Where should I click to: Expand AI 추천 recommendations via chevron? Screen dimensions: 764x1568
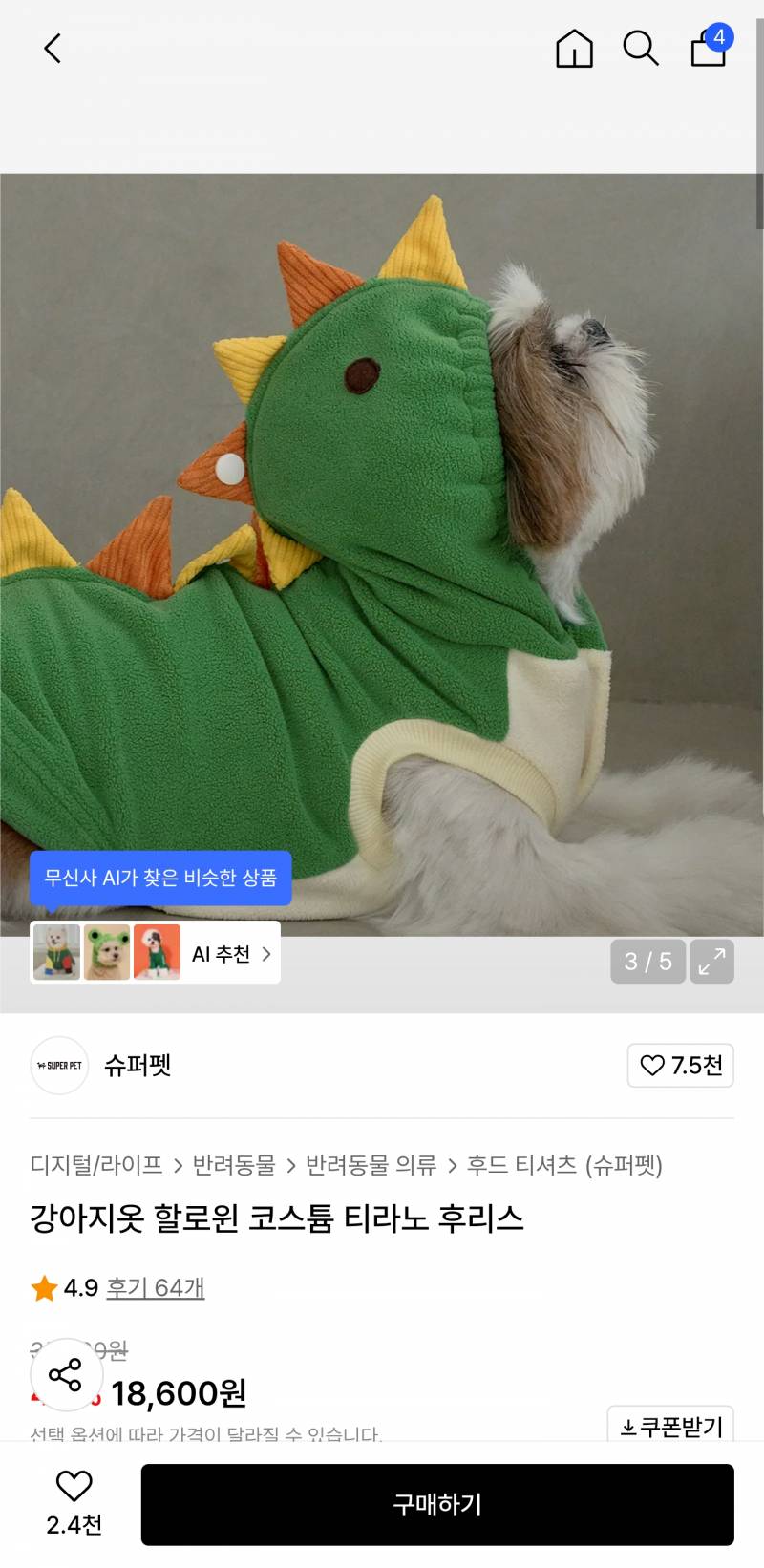(267, 954)
